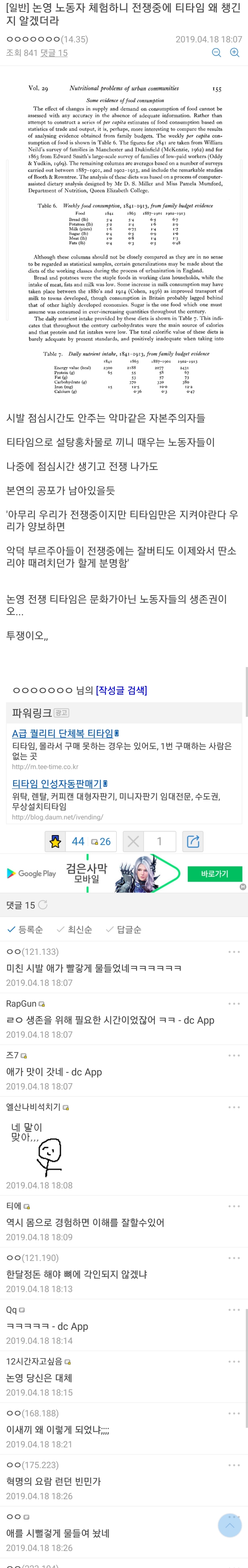Share this post

pyautogui.click(x=193, y=841)
